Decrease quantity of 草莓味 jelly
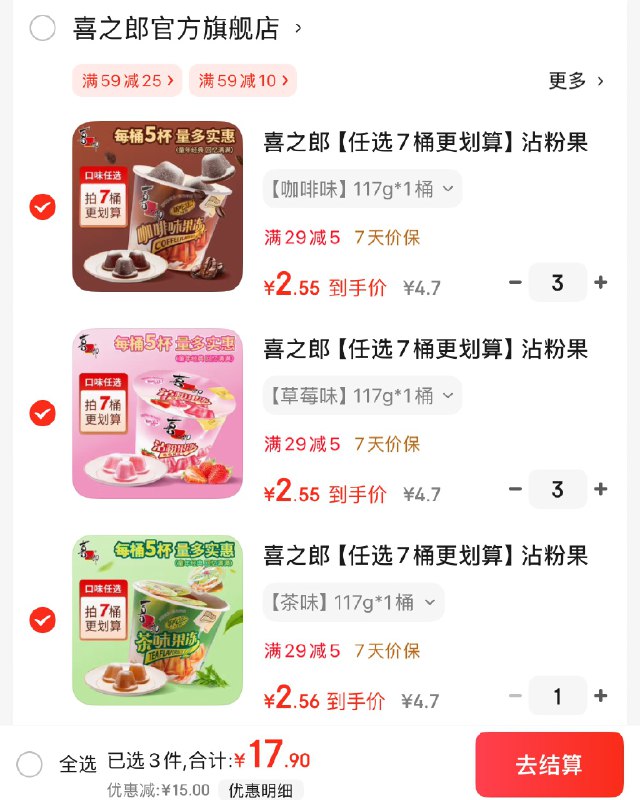This screenshot has width=640, height=800. [x=516, y=489]
